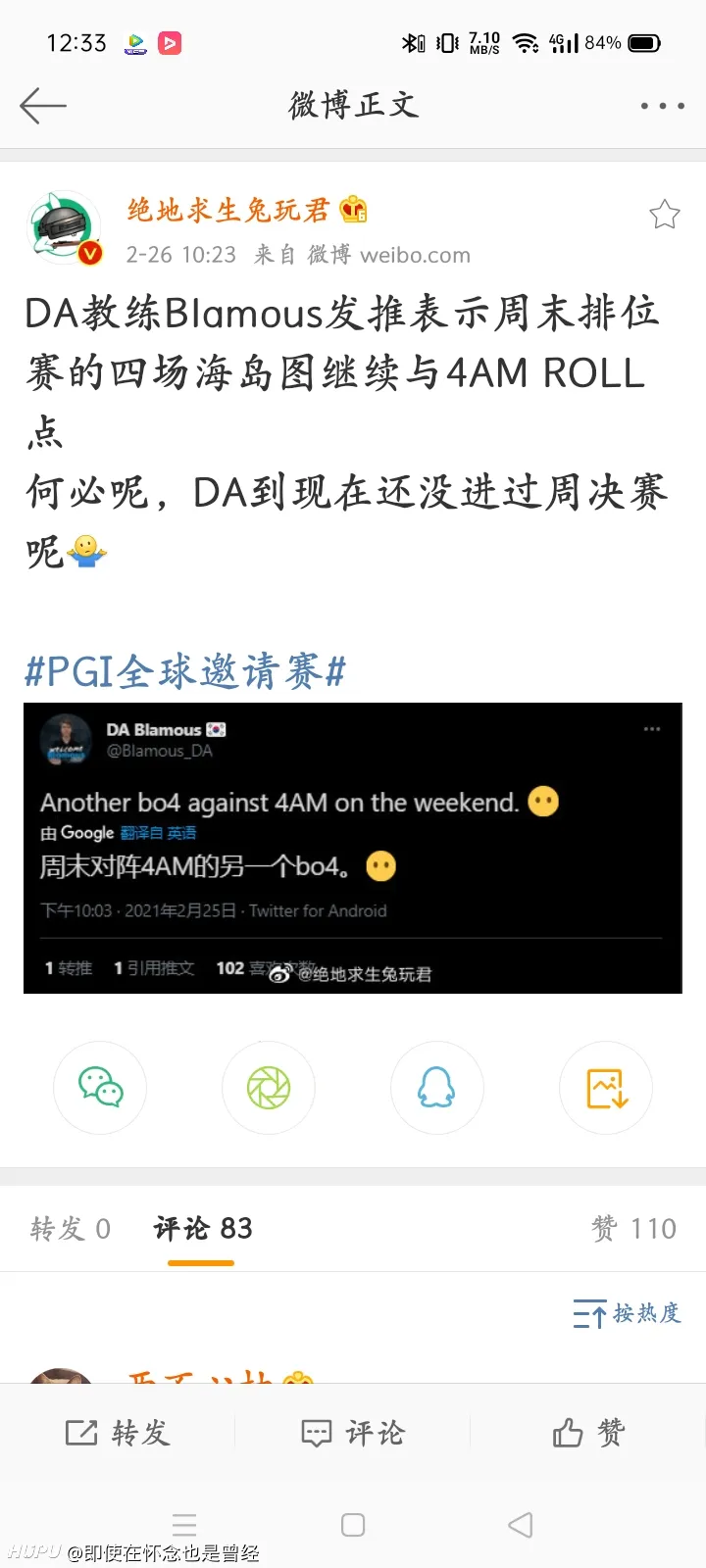Share to WeChat Moments via aperture icon

click(x=269, y=1088)
